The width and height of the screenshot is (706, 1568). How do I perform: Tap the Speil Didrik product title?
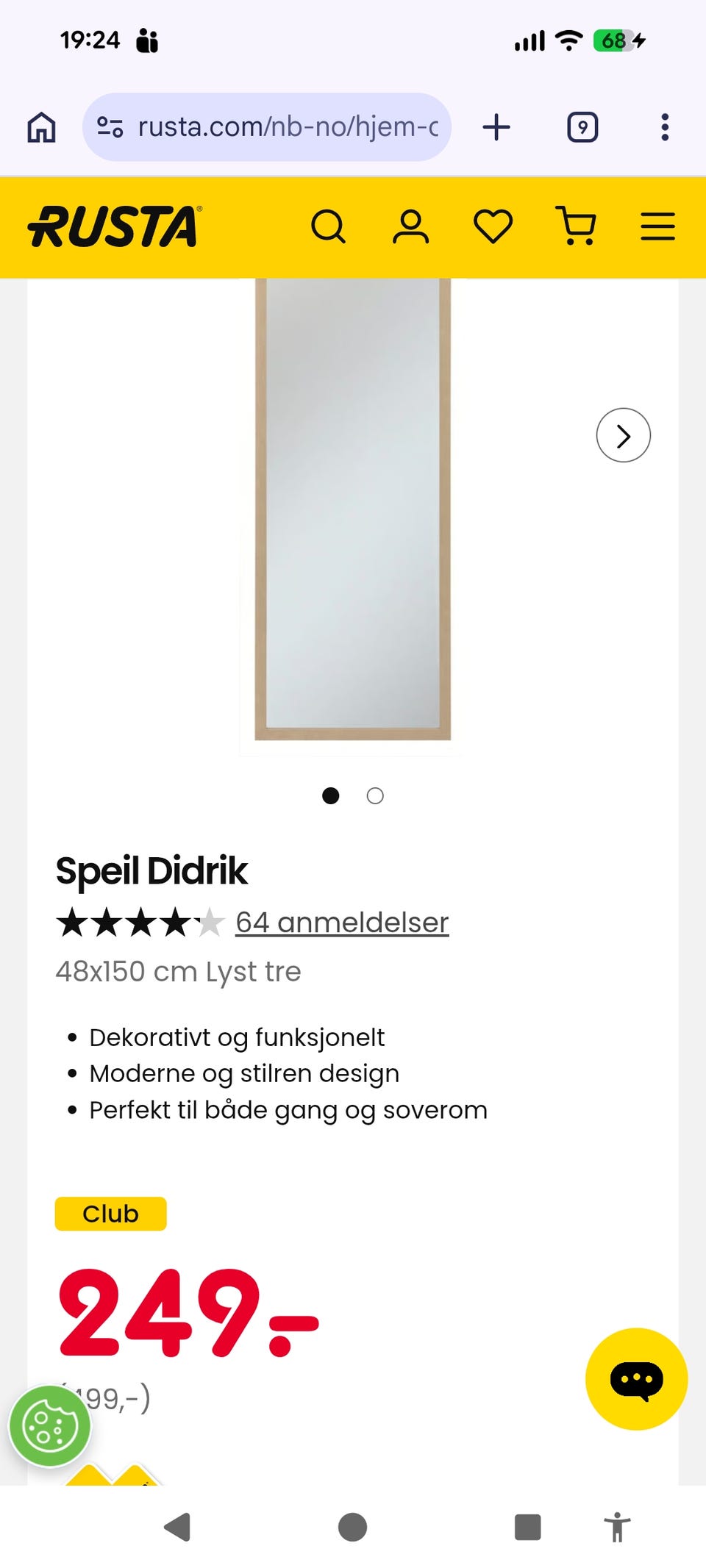pos(152,871)
